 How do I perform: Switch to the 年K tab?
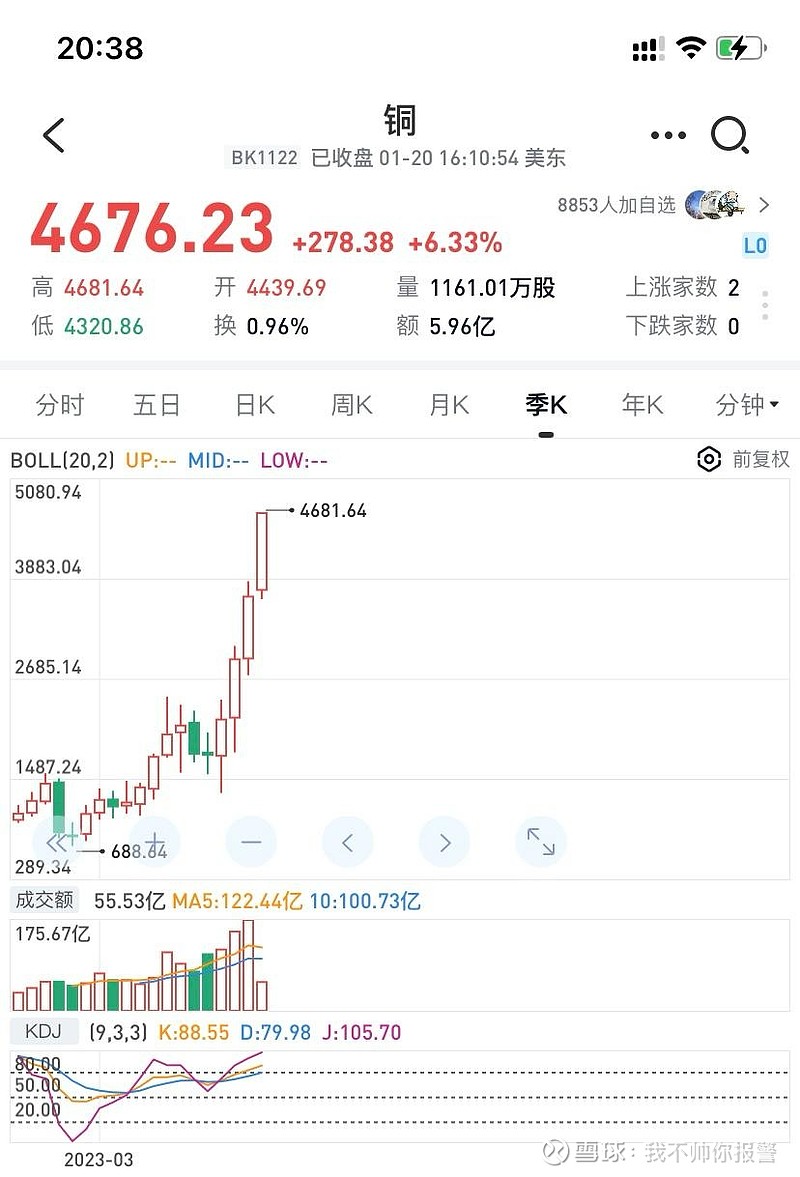[x=642, y=405]
